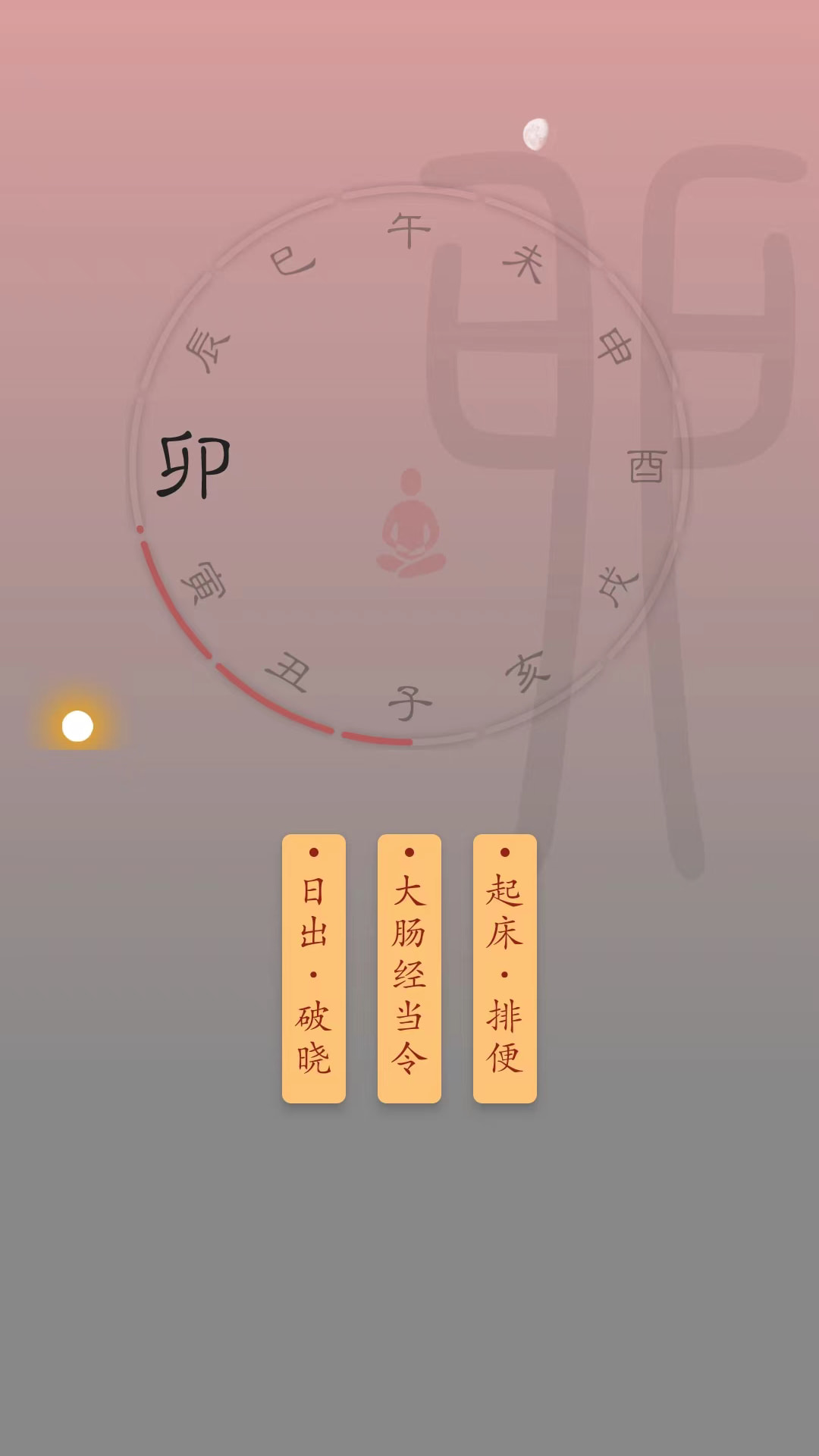Open the 大肠经当令 tag
This screenshot has height=1456, width=819.
409,968
